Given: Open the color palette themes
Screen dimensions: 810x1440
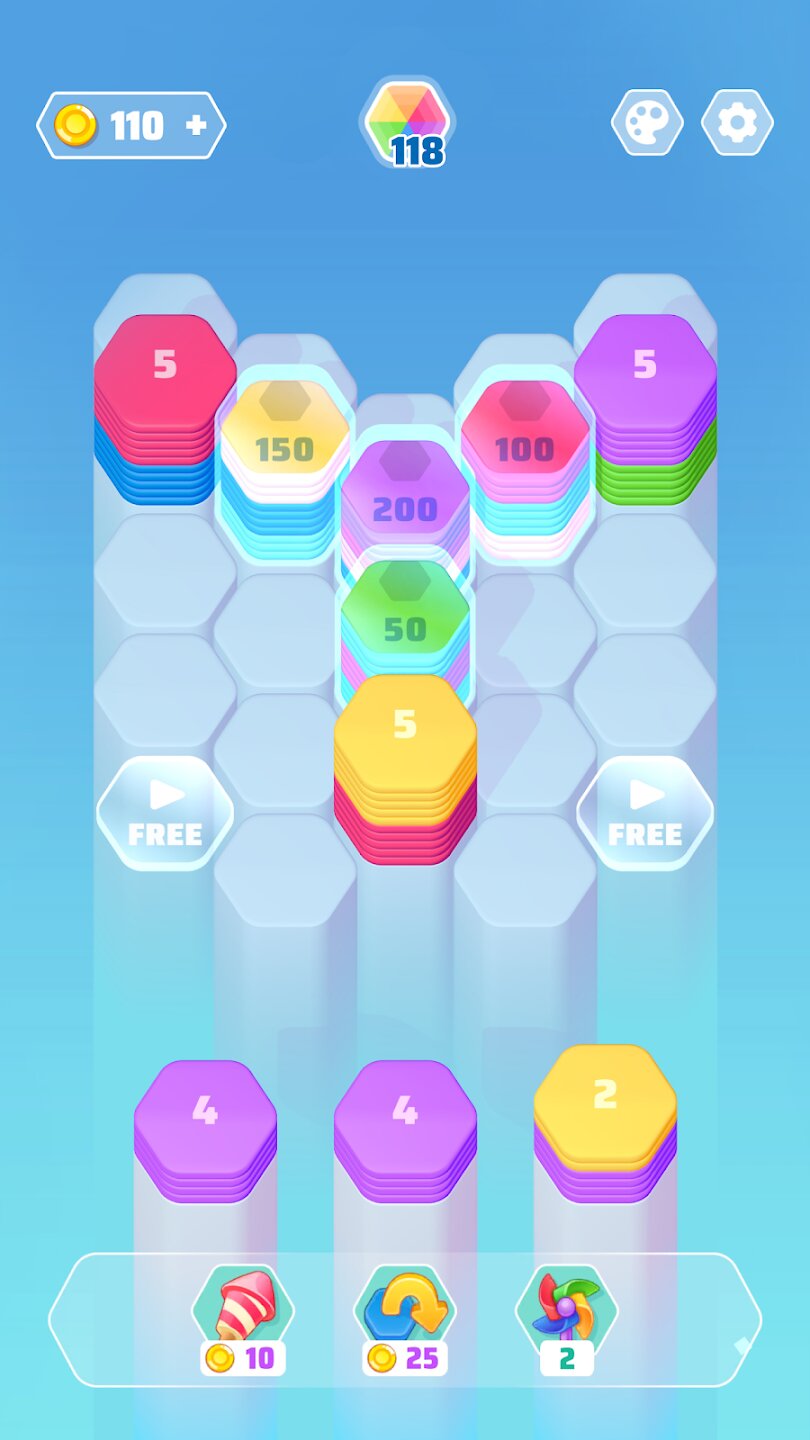Looking at the screenshot, I should pos(647,123).
